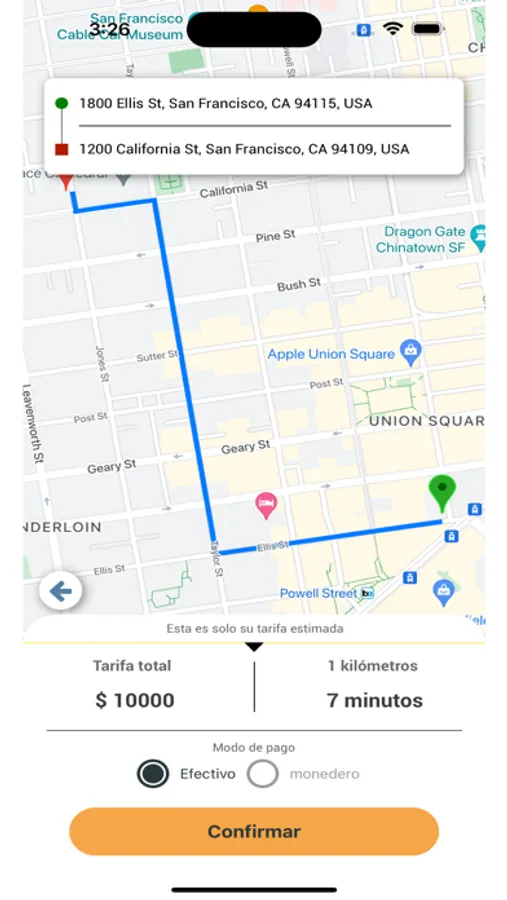Confirm the ride with Confirmar
Viewport: 507px width, 900px height.
254,831
